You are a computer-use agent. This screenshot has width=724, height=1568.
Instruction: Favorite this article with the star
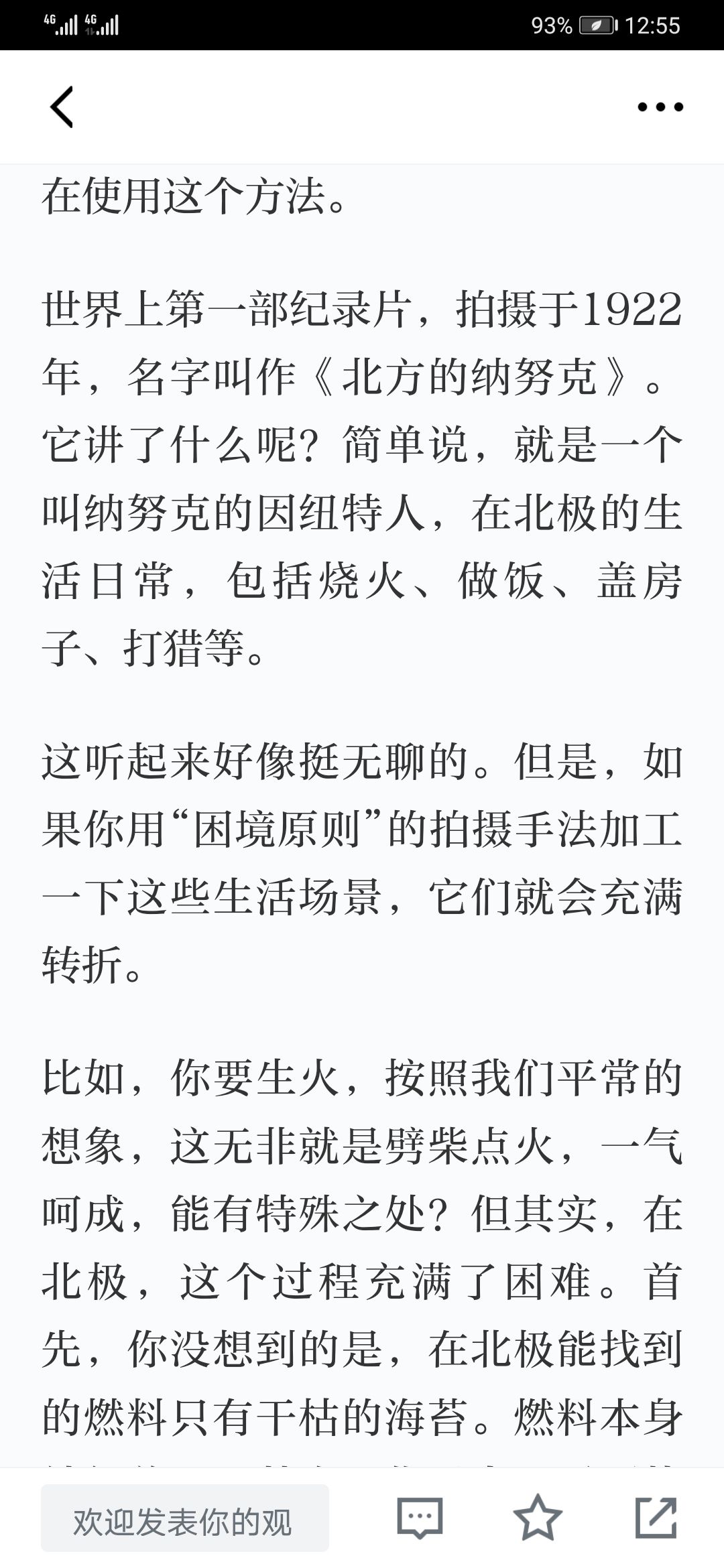tap(538, 1518)
